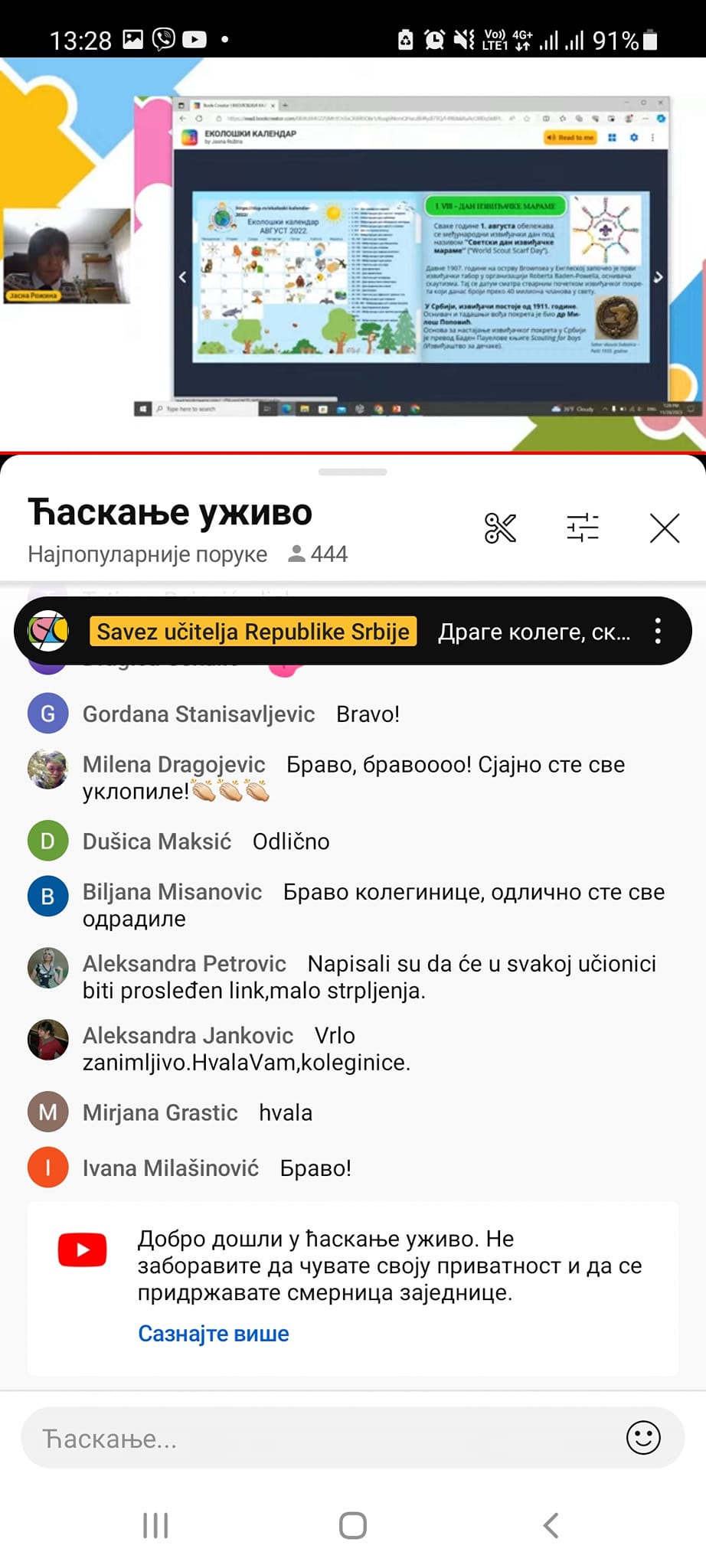The height and width of the screenshot is (1568, 706).
Task: Open live chat filter settings
Action: (x=583, y=528)
